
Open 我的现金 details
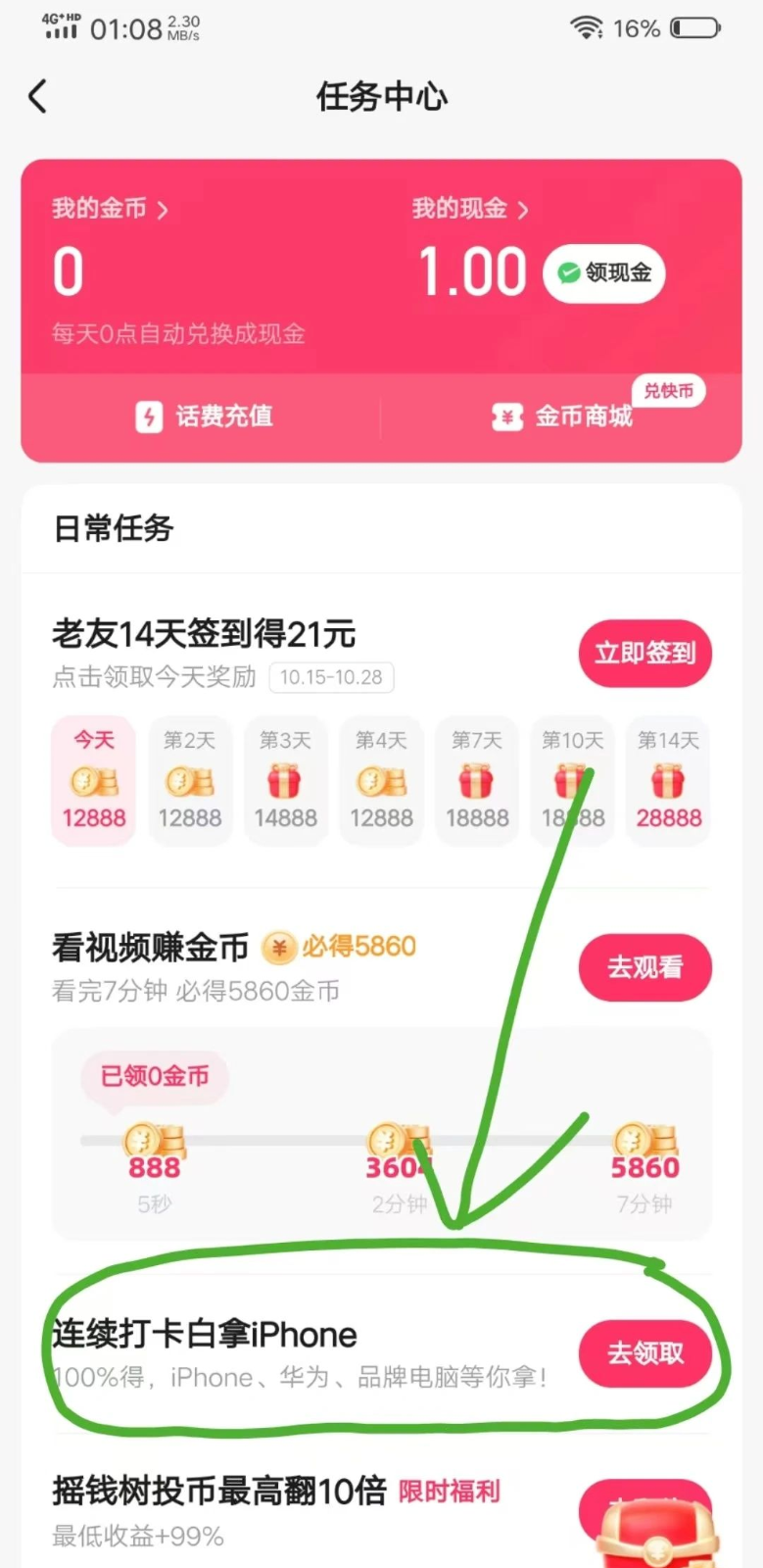tap(469, 209)
